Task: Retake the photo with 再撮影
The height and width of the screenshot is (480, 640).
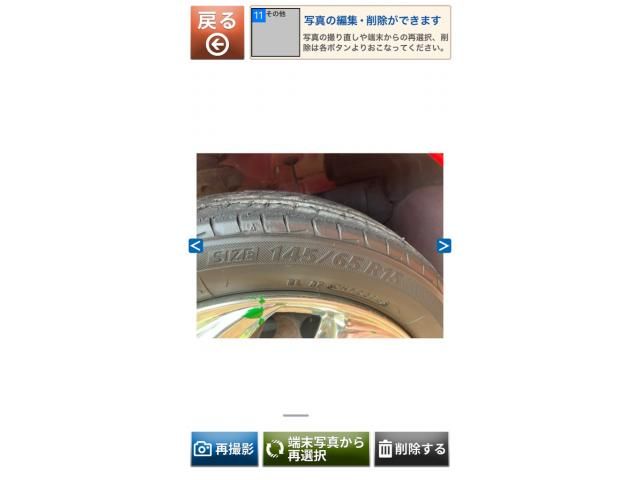Action: tap(224, 449)
